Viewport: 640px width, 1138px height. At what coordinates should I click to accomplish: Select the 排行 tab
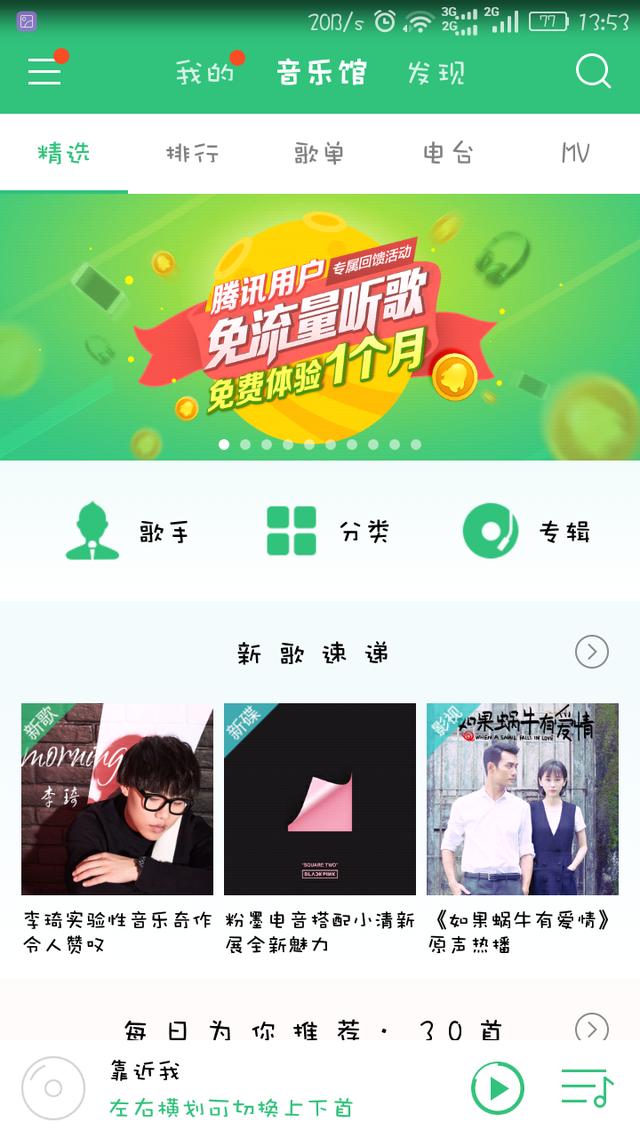[x=192, y=153]
